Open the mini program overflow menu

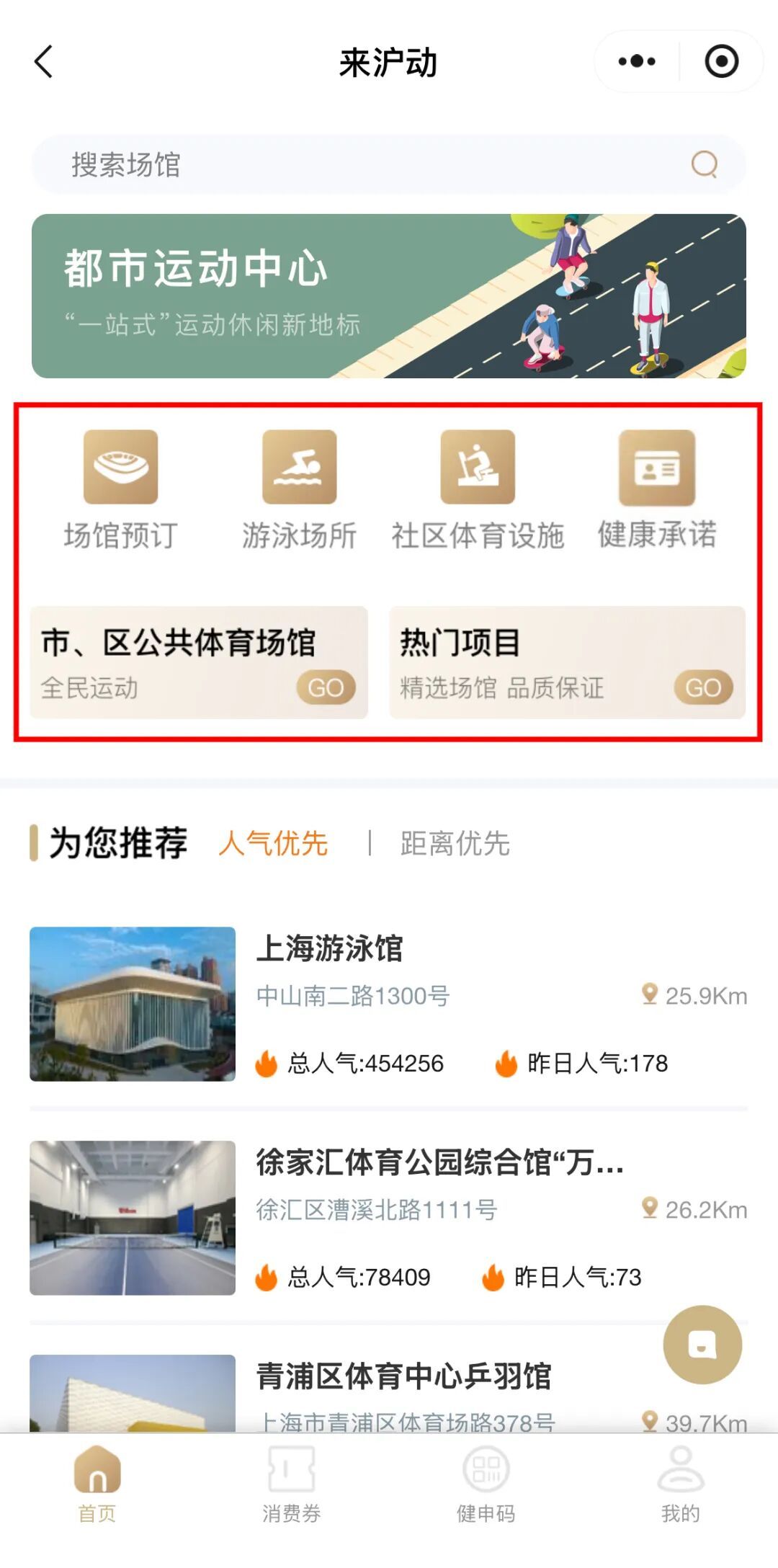637,62
